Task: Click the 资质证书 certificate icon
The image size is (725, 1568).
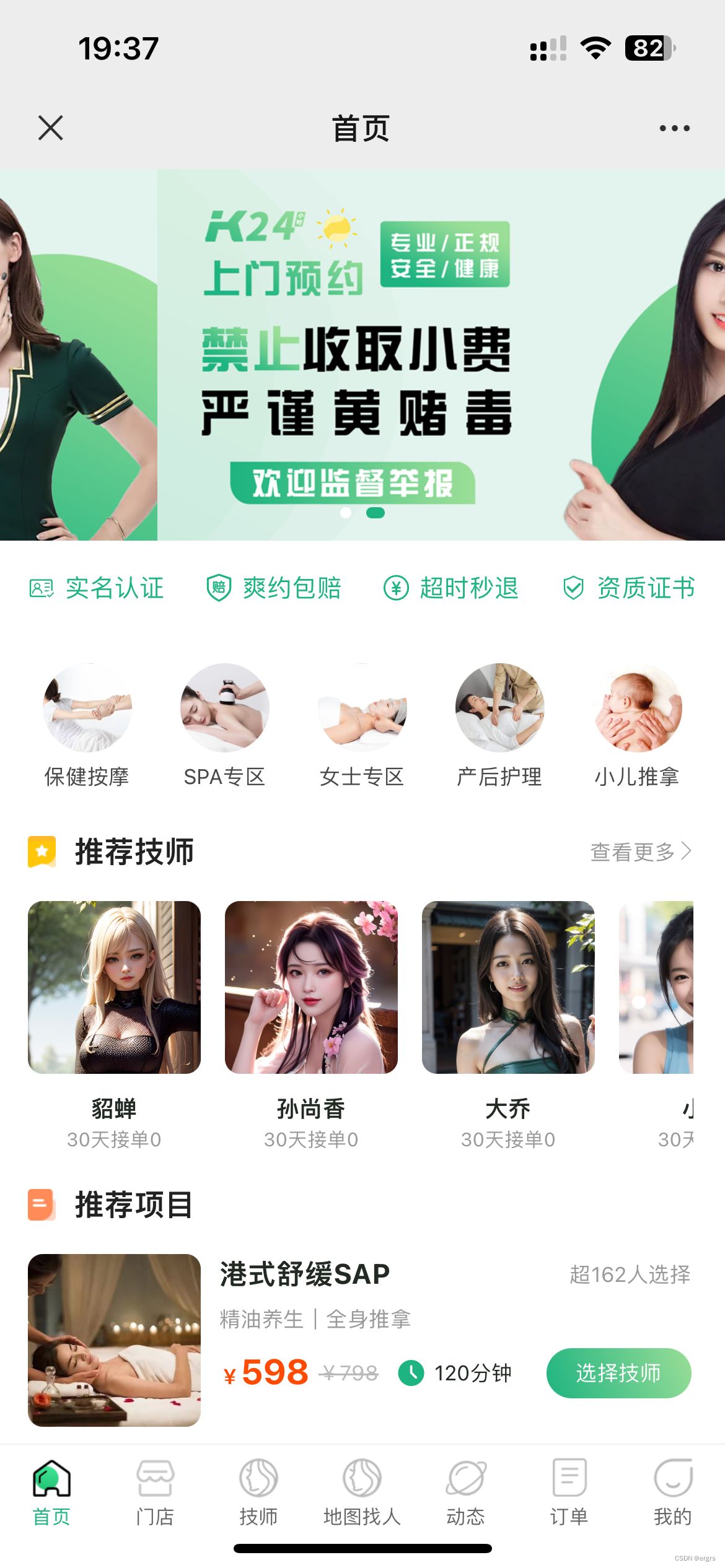Action: (x=574, y=588)
